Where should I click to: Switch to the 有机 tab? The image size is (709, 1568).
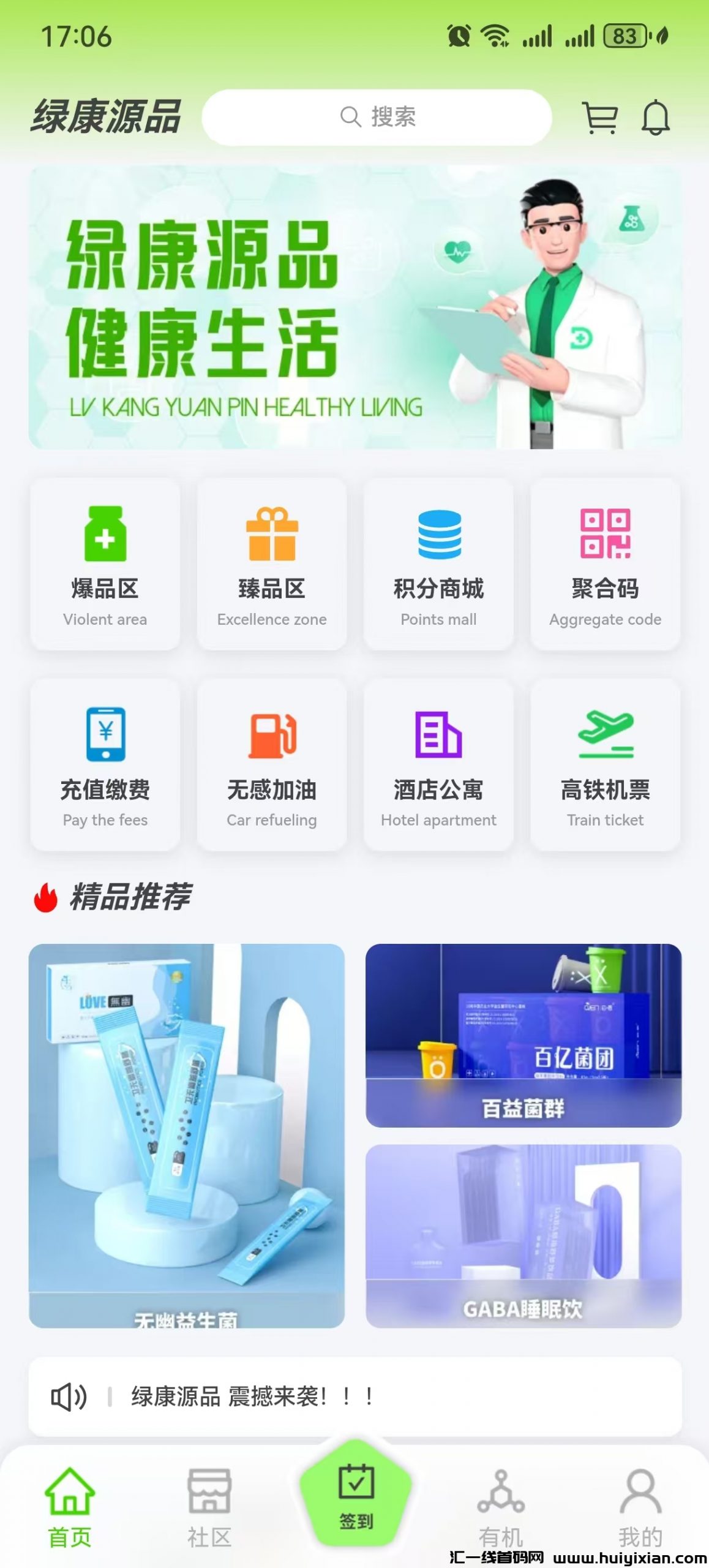(501, 1507)
